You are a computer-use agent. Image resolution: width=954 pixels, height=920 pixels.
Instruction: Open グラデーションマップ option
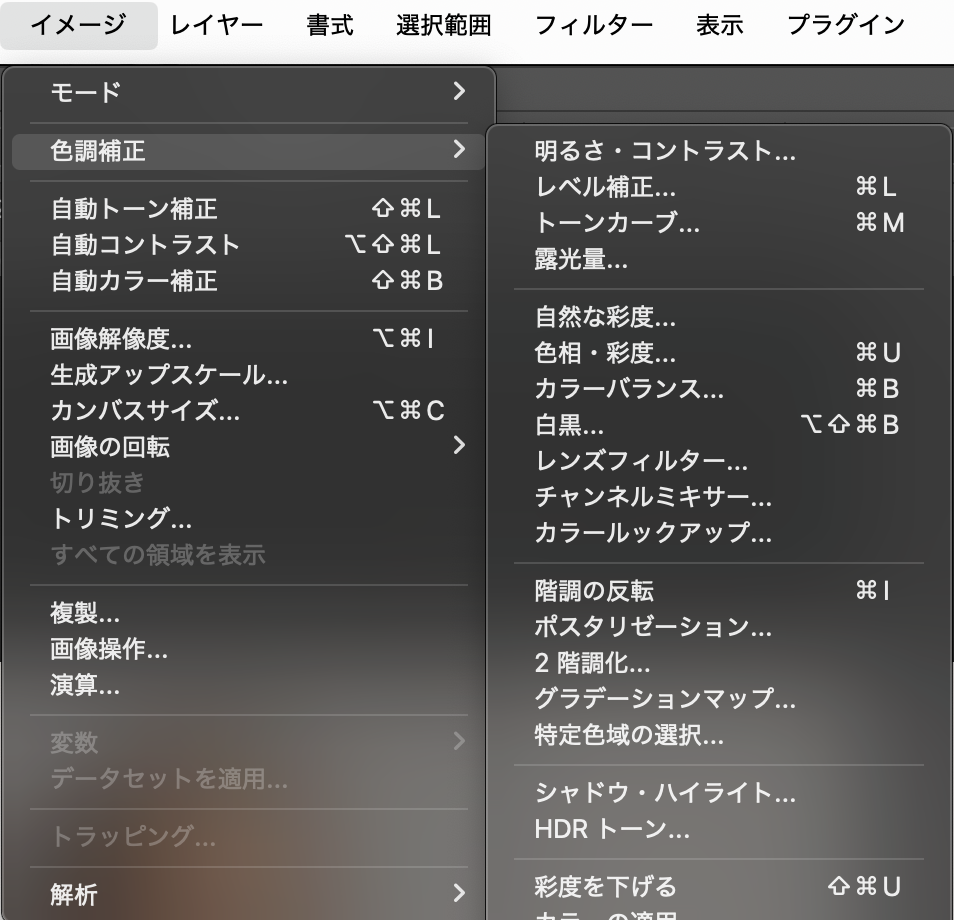(665, 699)
